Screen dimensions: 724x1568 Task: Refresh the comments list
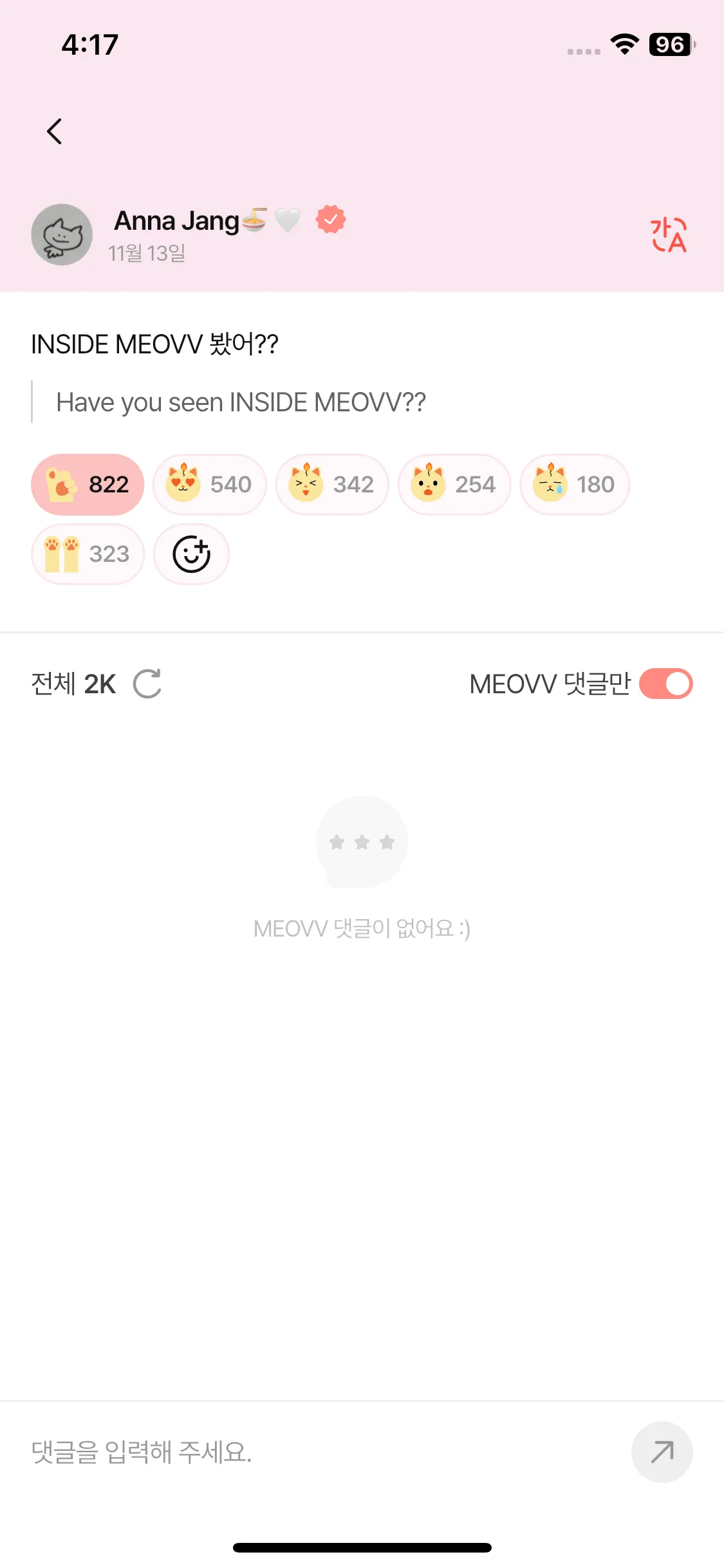click(147, 684)
